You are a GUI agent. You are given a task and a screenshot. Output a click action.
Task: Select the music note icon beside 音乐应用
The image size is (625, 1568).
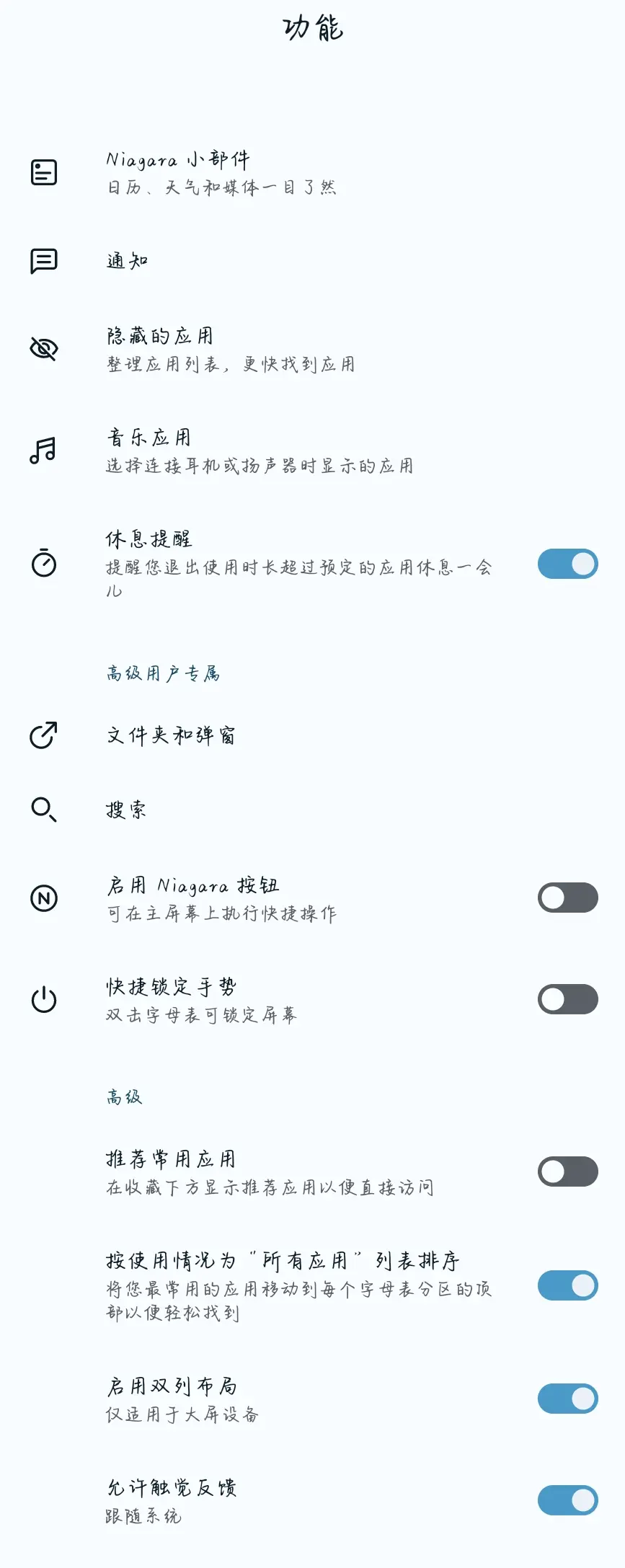(43, 451)
